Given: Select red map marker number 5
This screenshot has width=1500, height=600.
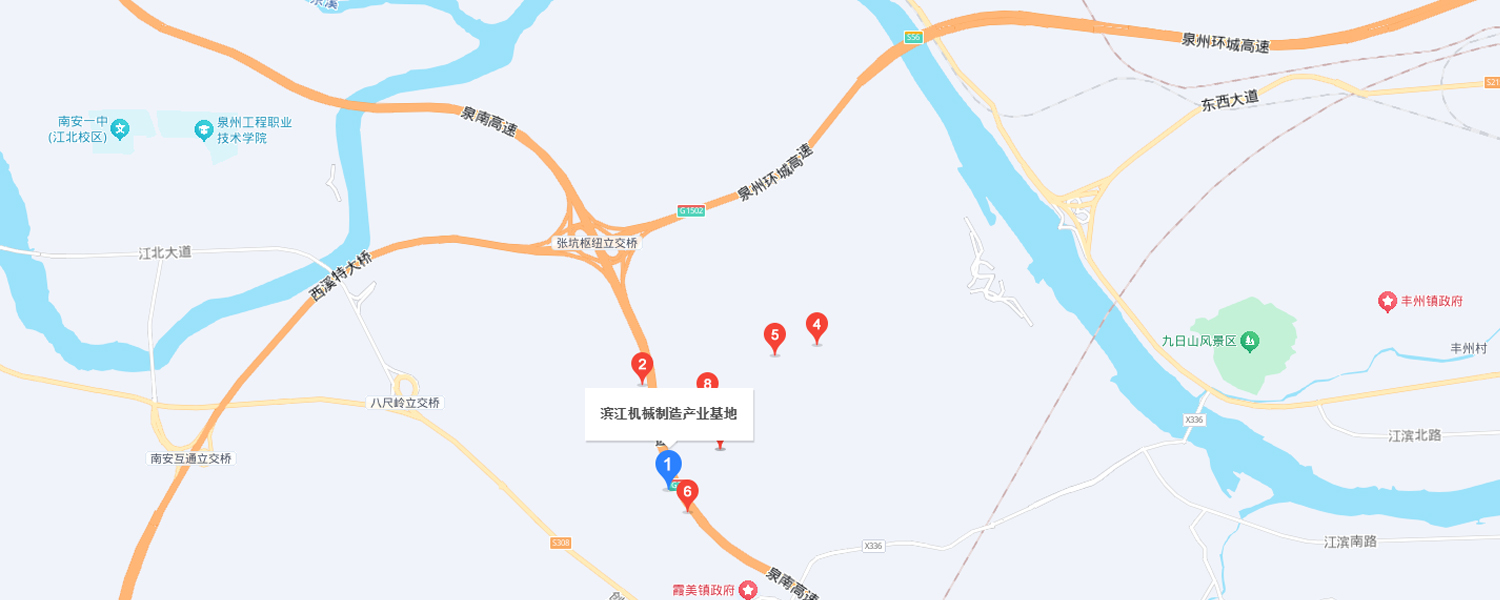Looking at the screenshot, I should pyautogui.click(x=774, y=336).
